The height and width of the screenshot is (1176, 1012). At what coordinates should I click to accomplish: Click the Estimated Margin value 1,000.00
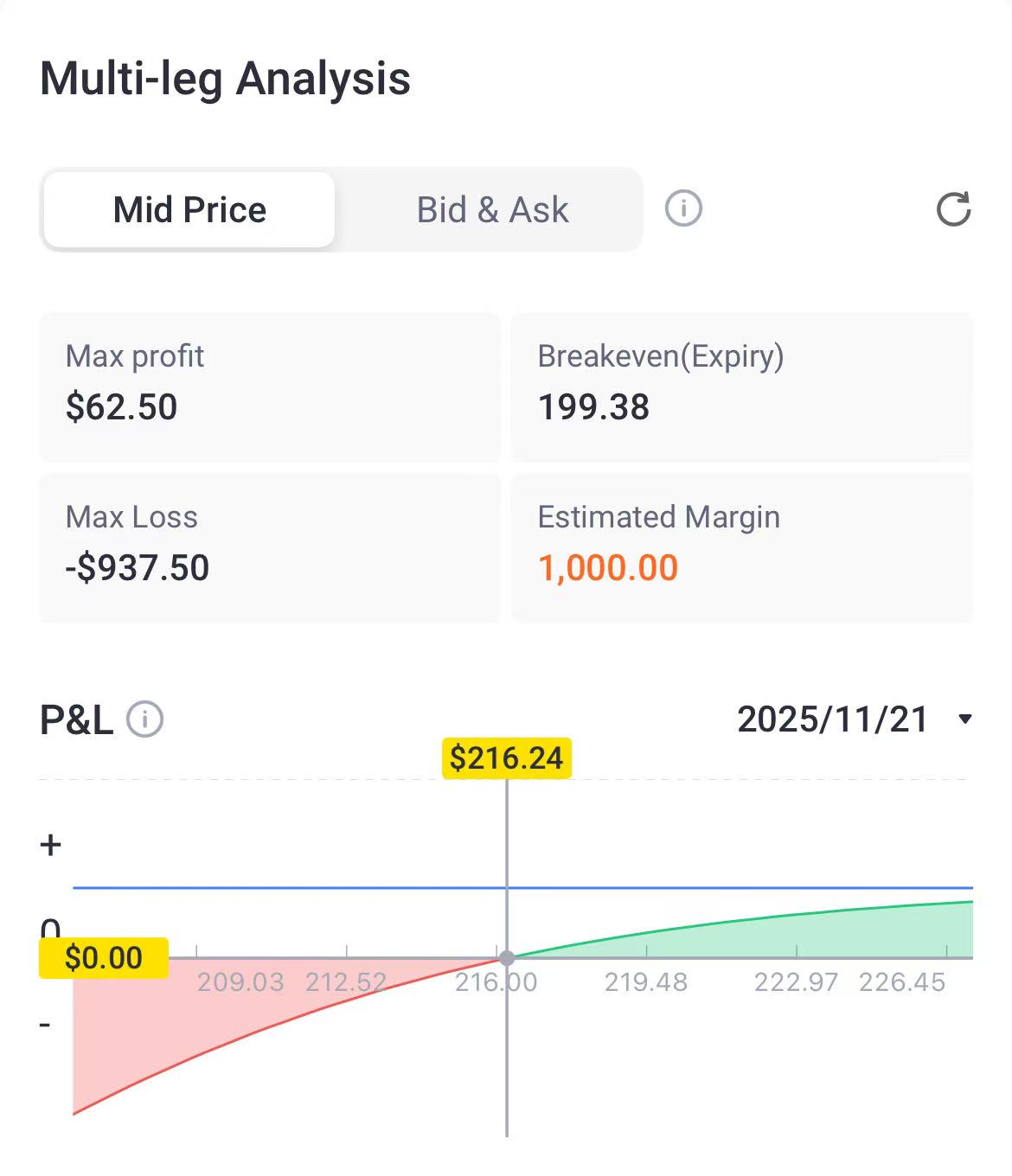(608, 568)
